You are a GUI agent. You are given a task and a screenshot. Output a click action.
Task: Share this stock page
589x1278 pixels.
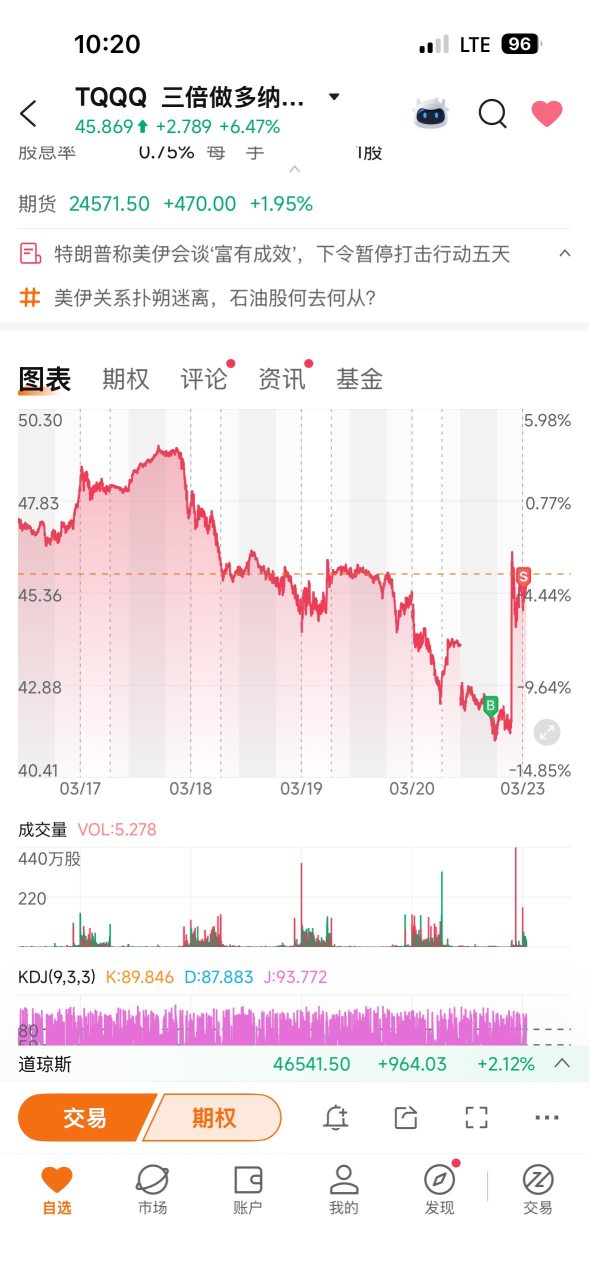coord(406,1117)
